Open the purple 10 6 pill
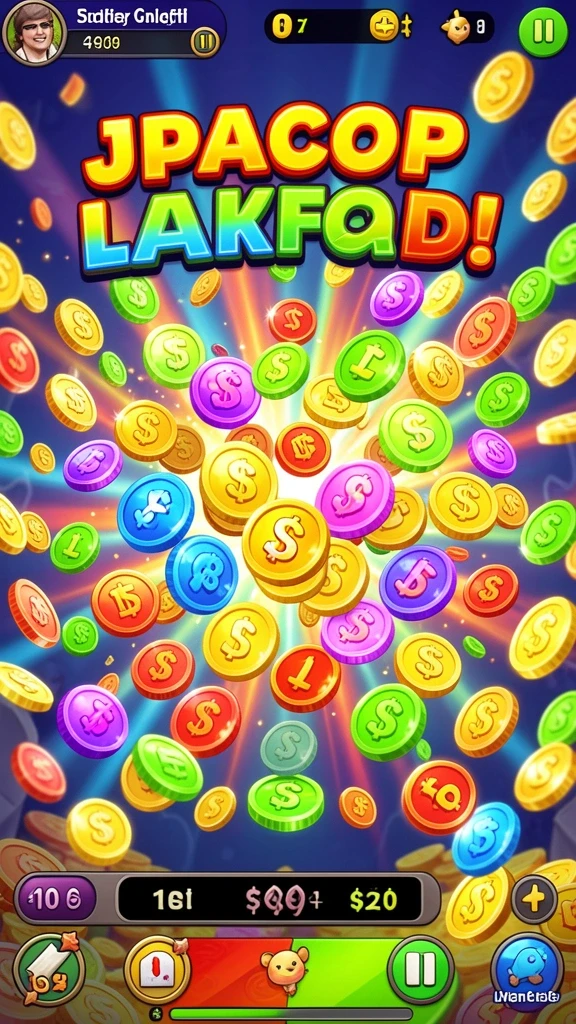The width and height of the screenshot is (576, 1024). (56, 899)
